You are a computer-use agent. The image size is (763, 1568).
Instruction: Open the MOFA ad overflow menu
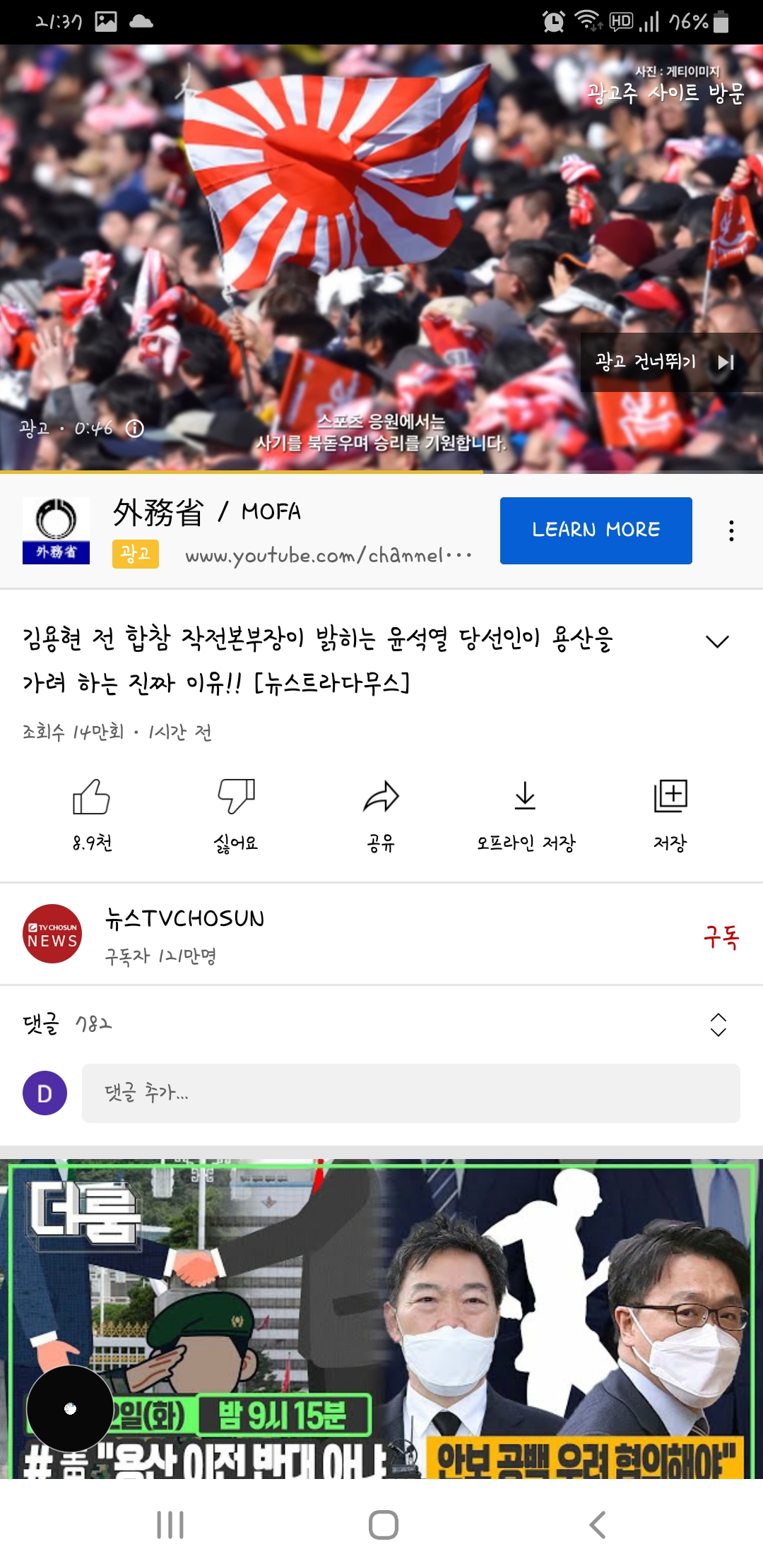pos(731,530)
